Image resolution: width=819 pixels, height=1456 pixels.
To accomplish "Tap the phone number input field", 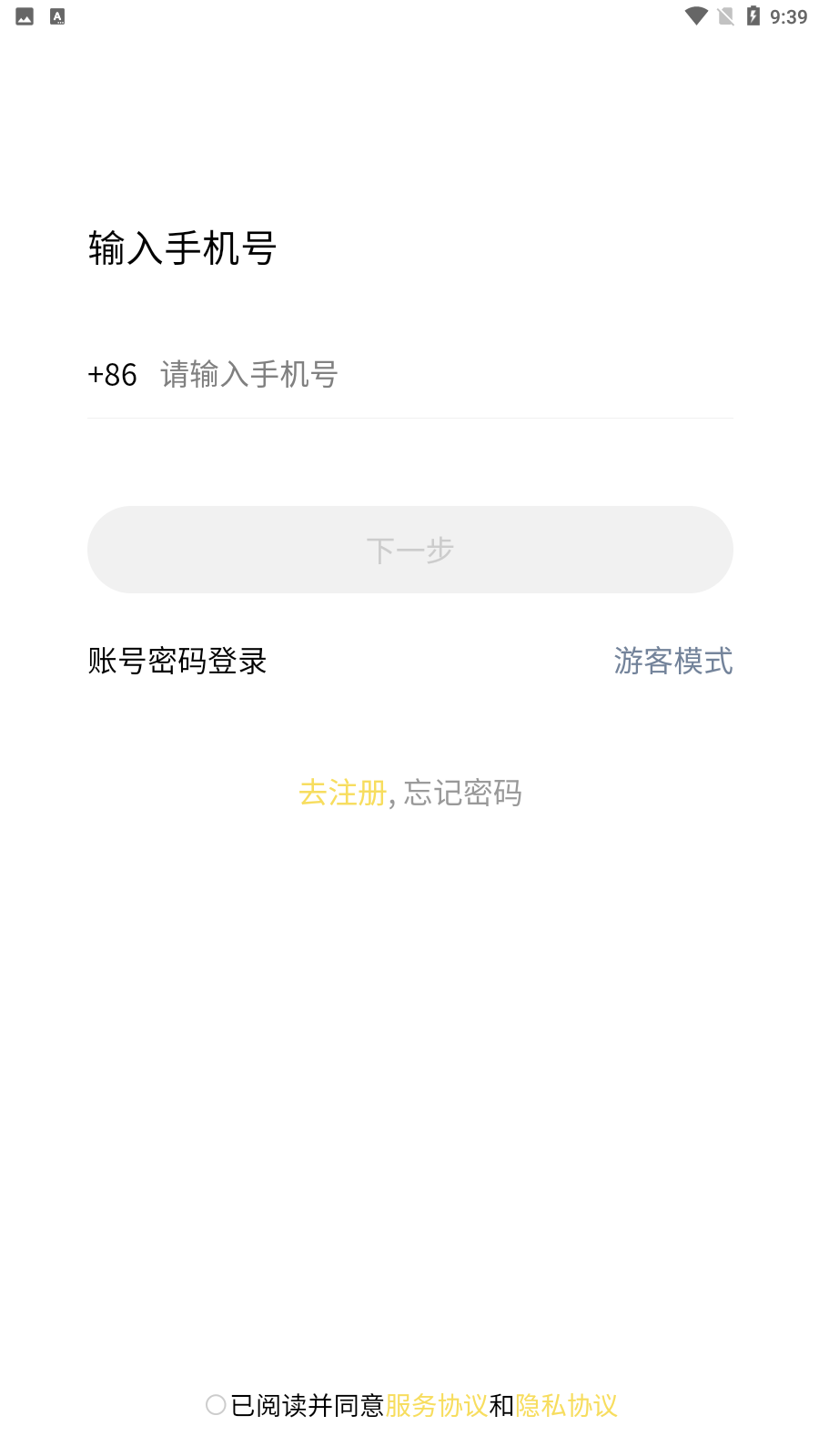I will 437,375.
